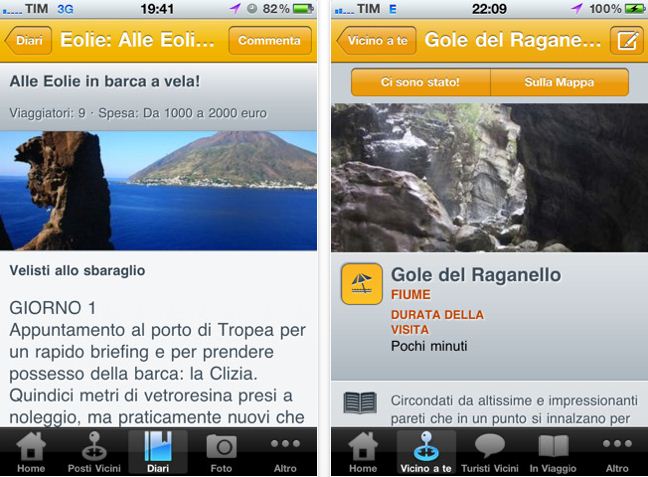Open the In Viaggio tab
Viewport: 648px width, 477px height.
[553, 451]
